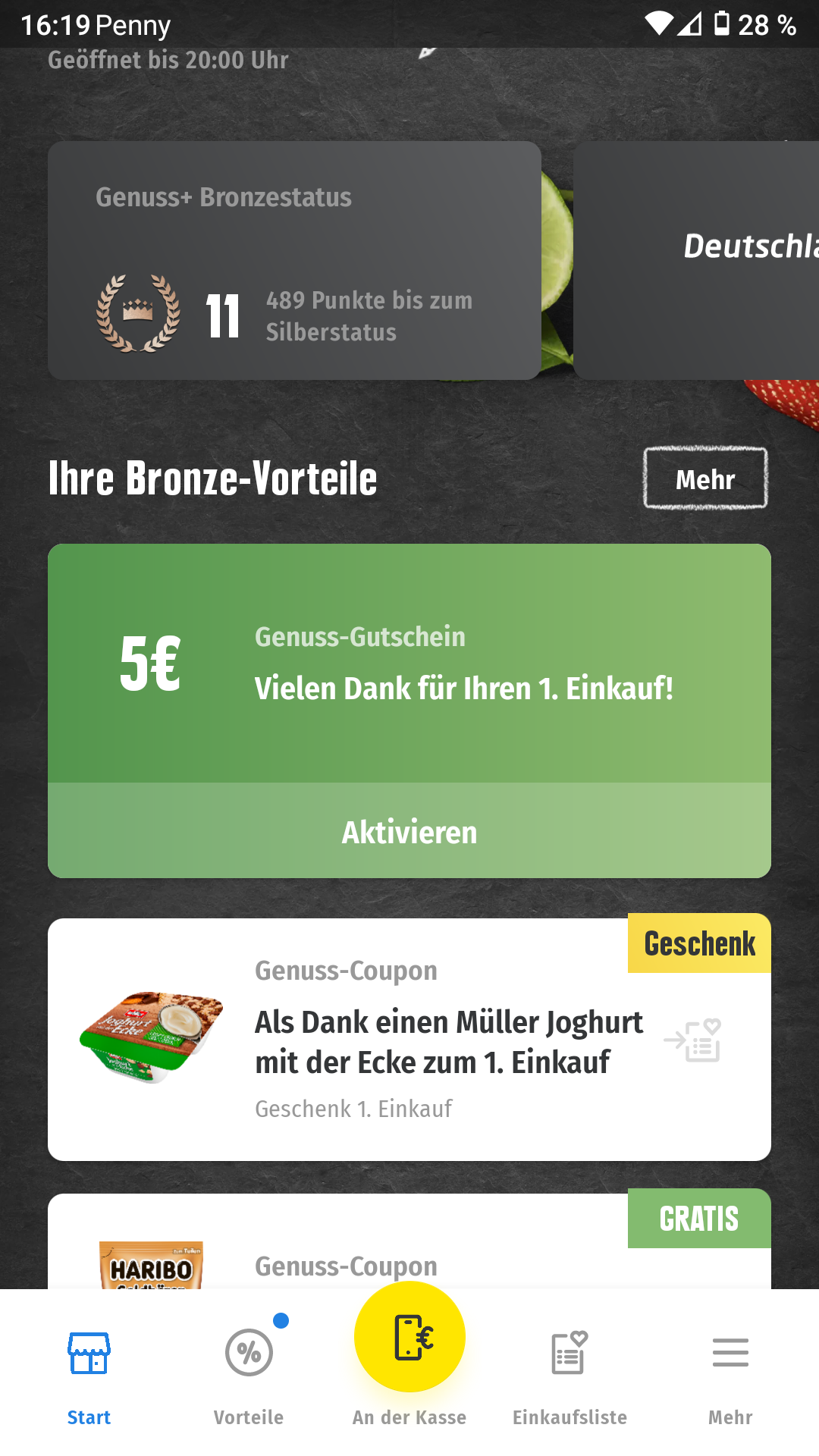Tap Mehr beside Ihre Bronze-Vorteile
Screen dimensions: 819x1456
click(705, 479)
